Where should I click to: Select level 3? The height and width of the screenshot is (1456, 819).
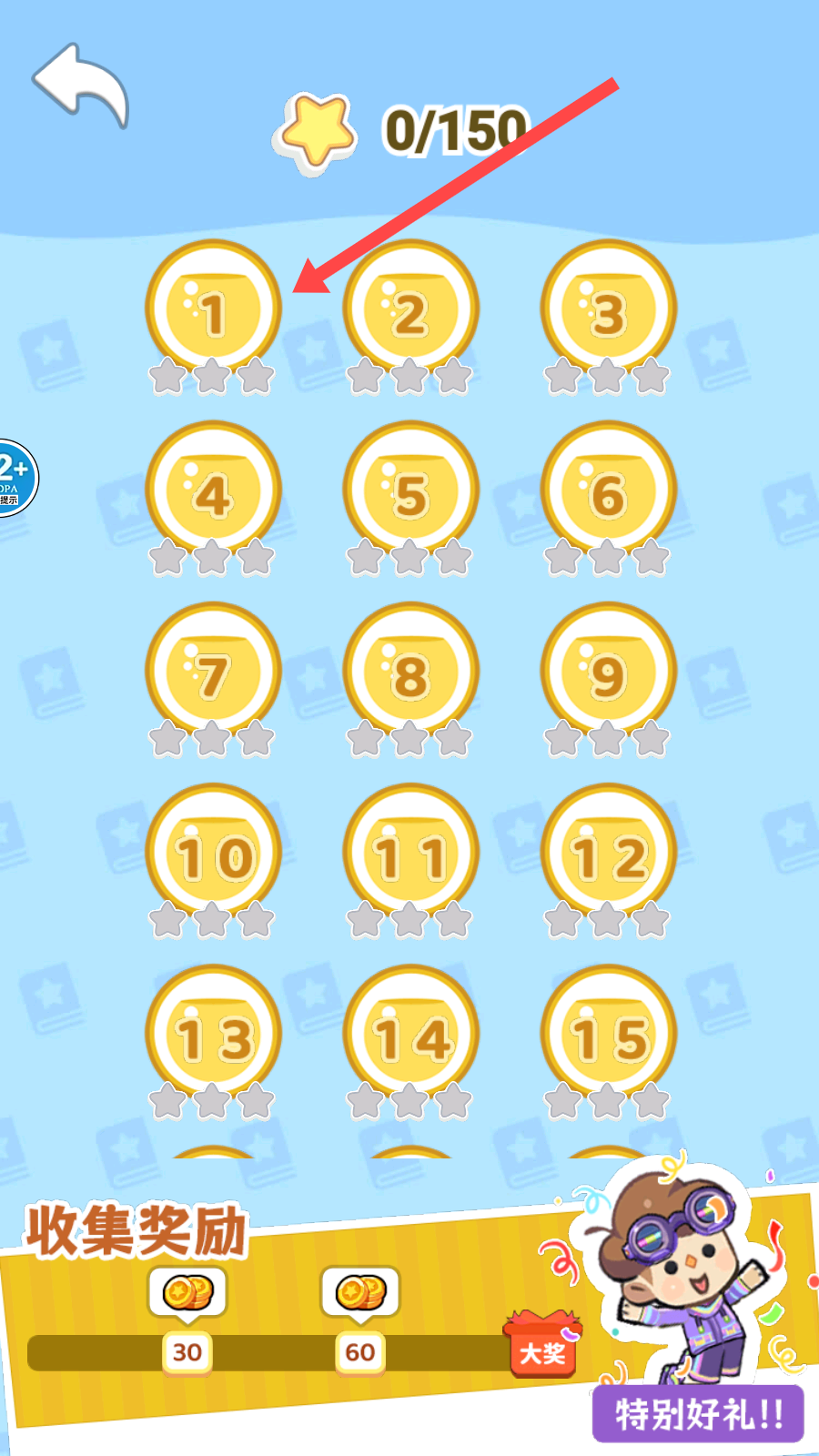coord(608,309)
